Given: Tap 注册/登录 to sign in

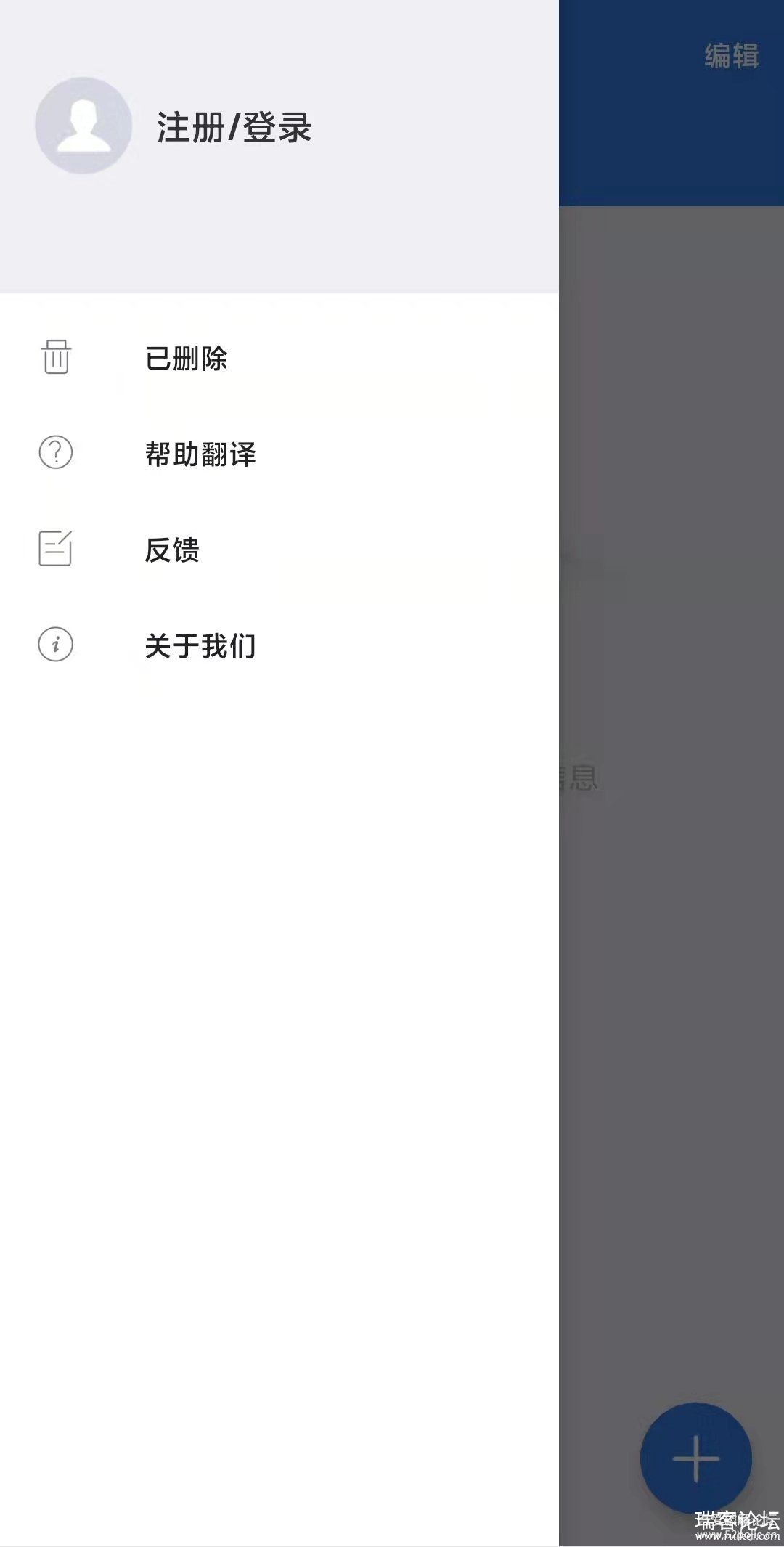Looking at the screenshot, I should [x=234, y=128].
